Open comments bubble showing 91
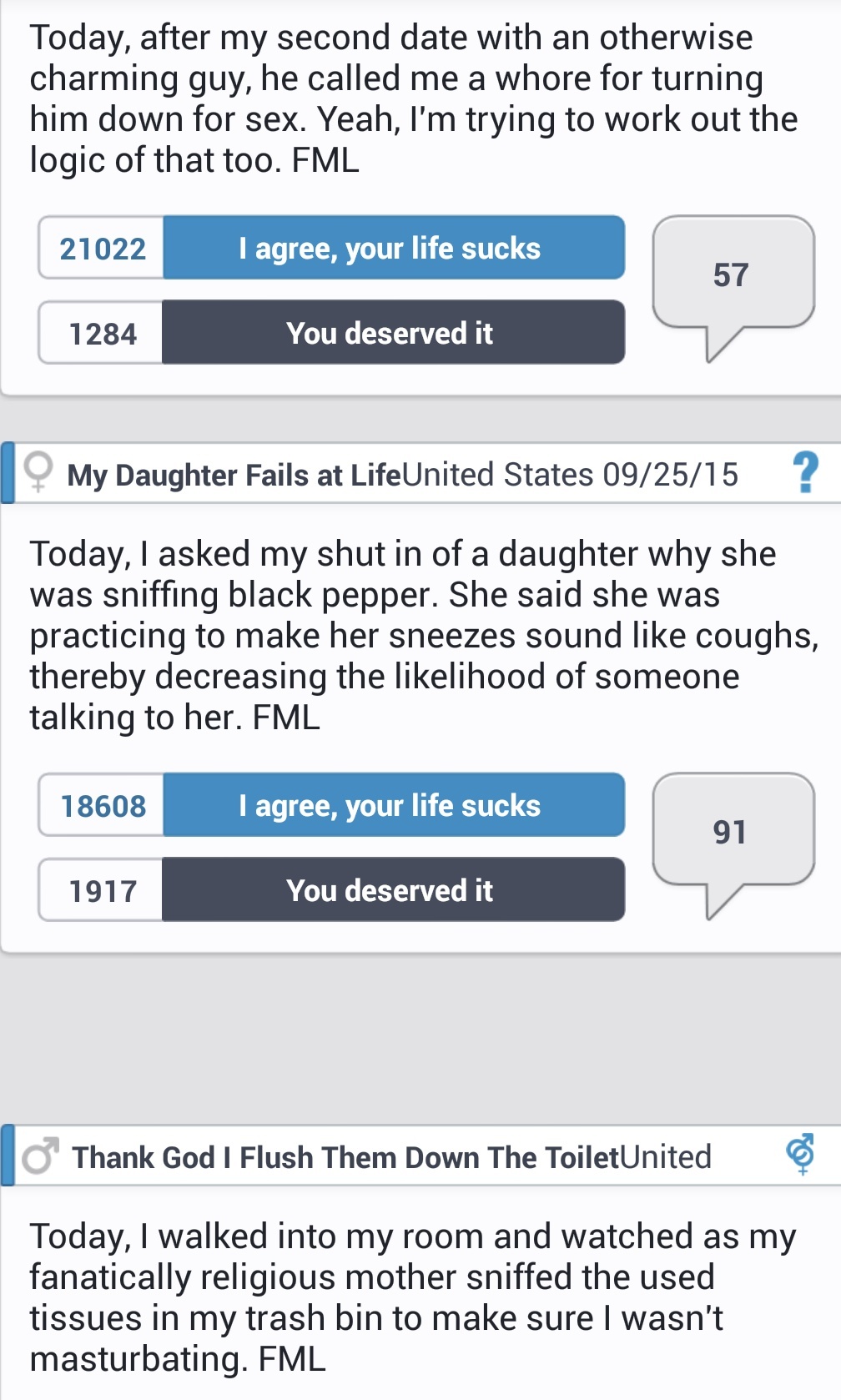This screenshot has width=841, height=1400. pos(731,831)
